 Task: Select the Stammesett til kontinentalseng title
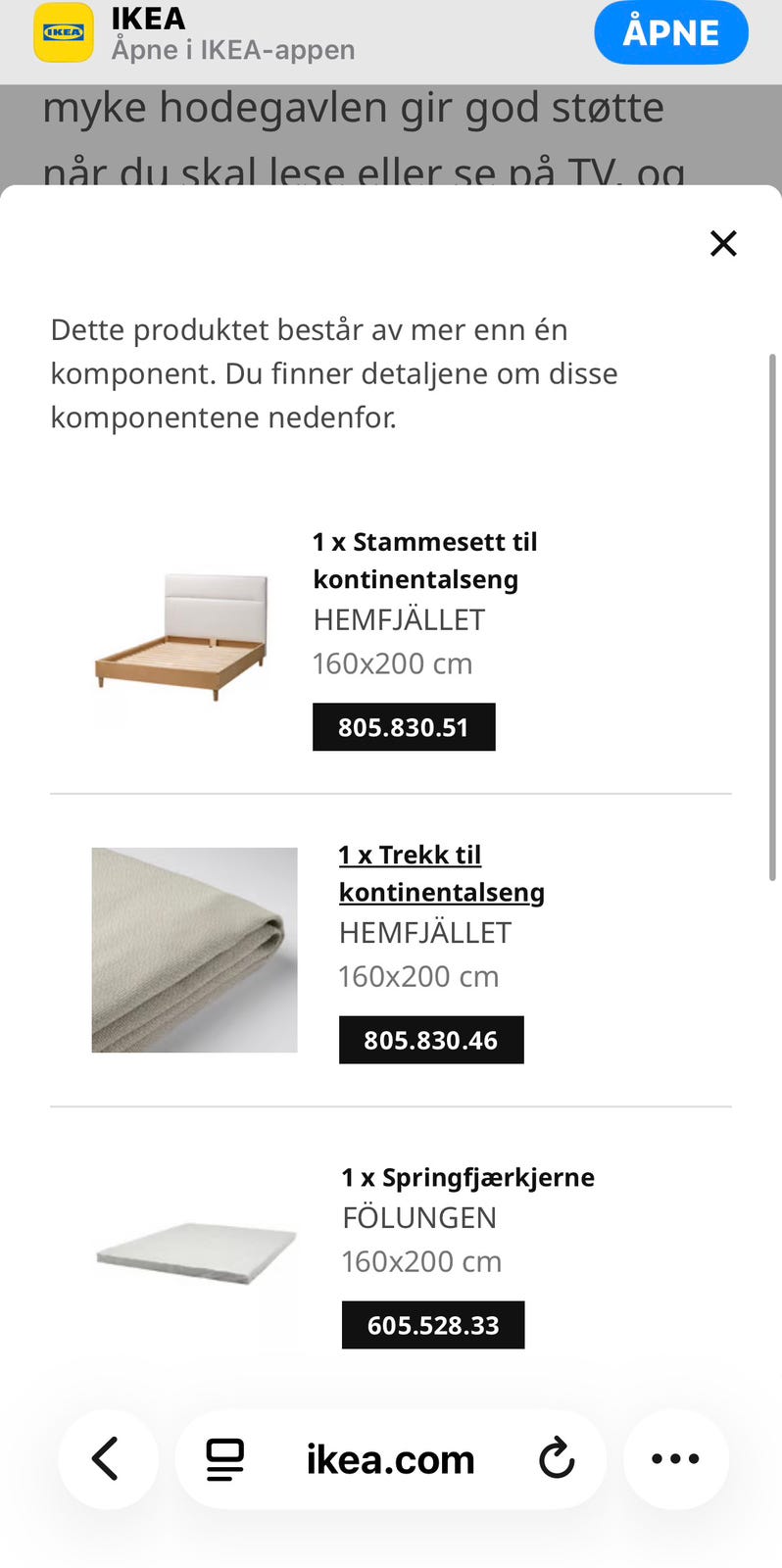424,560
